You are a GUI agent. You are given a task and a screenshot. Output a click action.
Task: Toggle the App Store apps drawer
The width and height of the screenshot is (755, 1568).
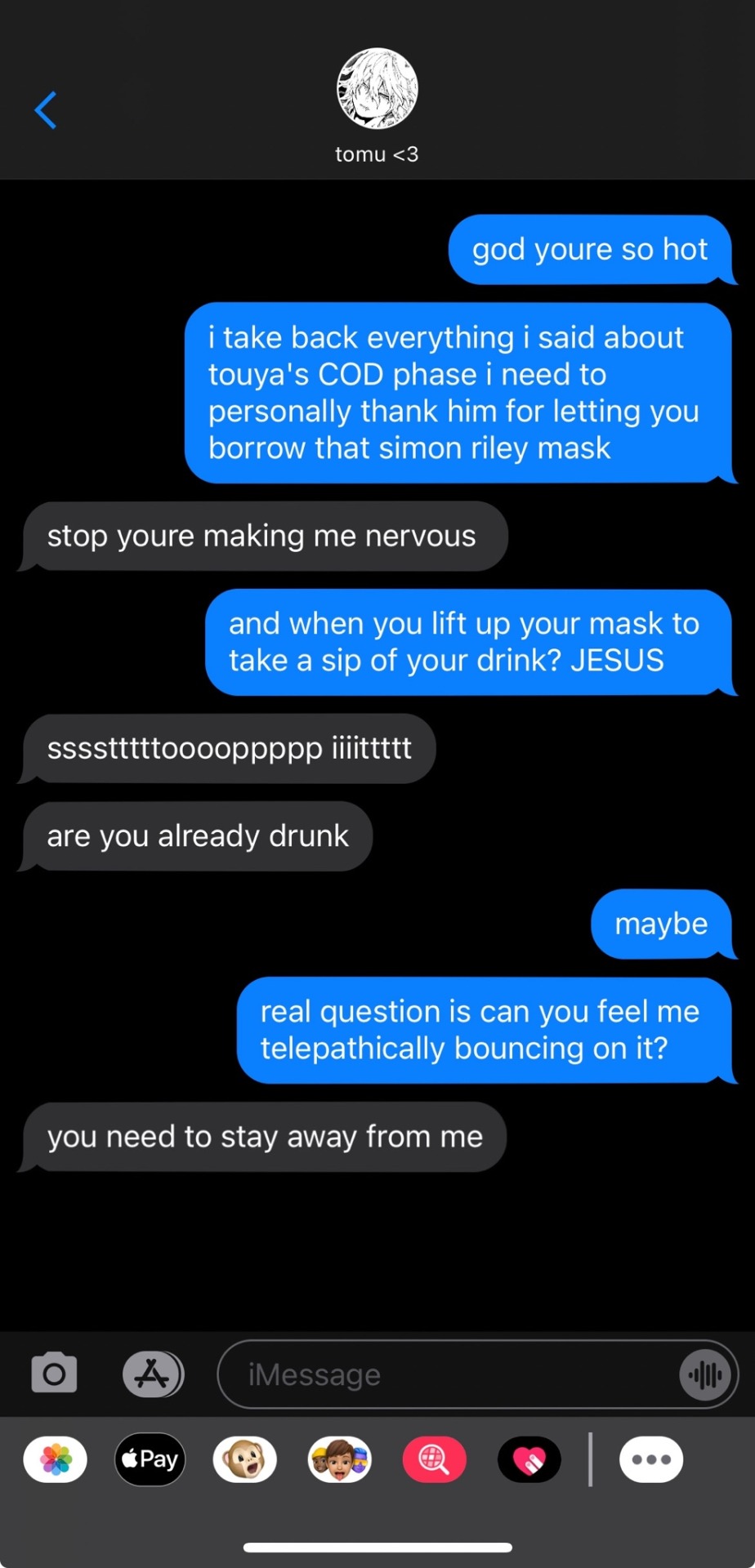click(153, 1374)
